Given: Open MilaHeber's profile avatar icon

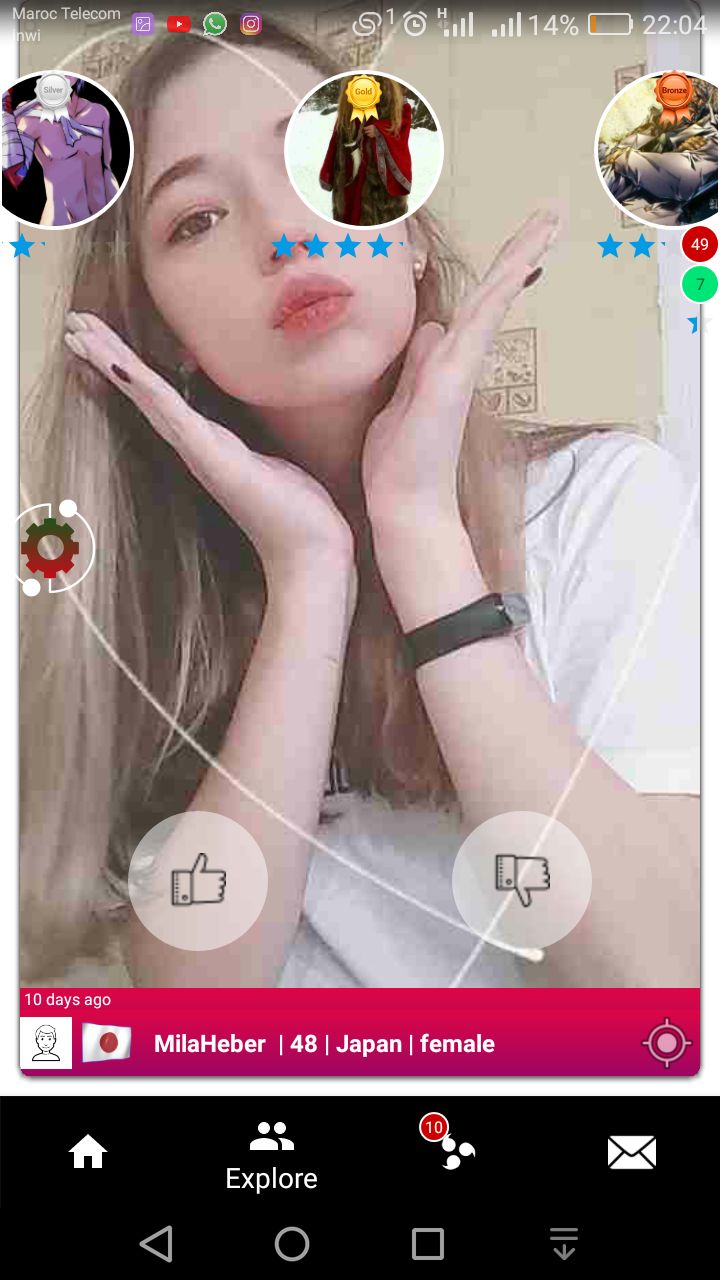Looking at the screenshot, I should pyautogui.click(x=46, y=1044).
